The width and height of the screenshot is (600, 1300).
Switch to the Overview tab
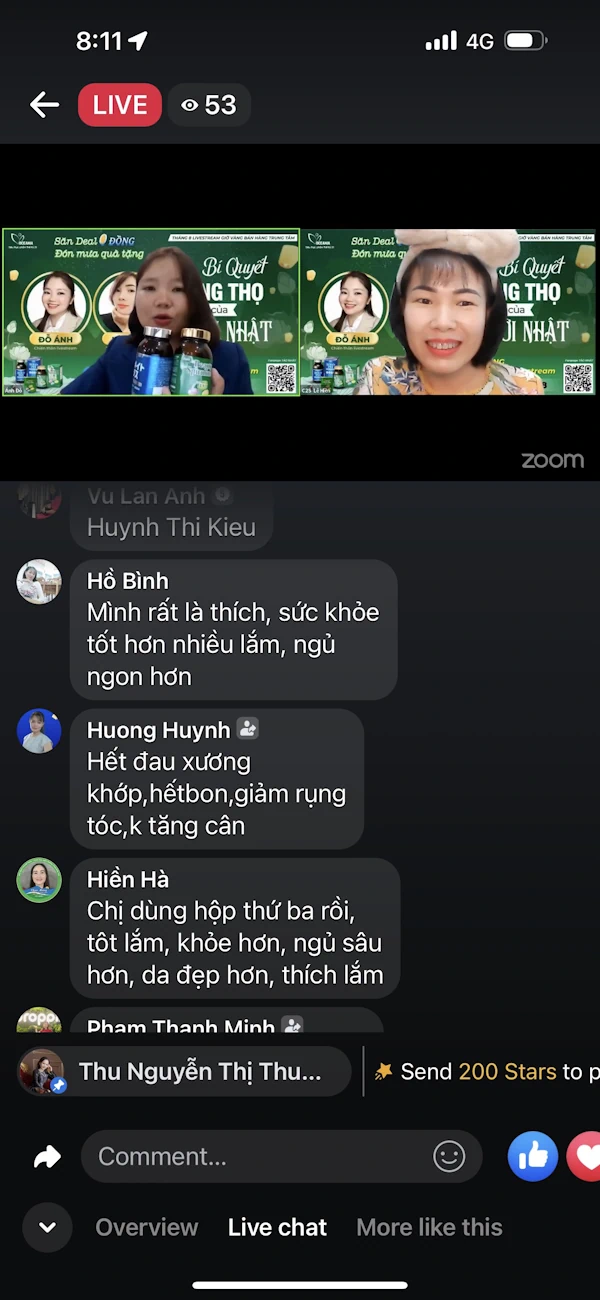(x=147, y=1227)
